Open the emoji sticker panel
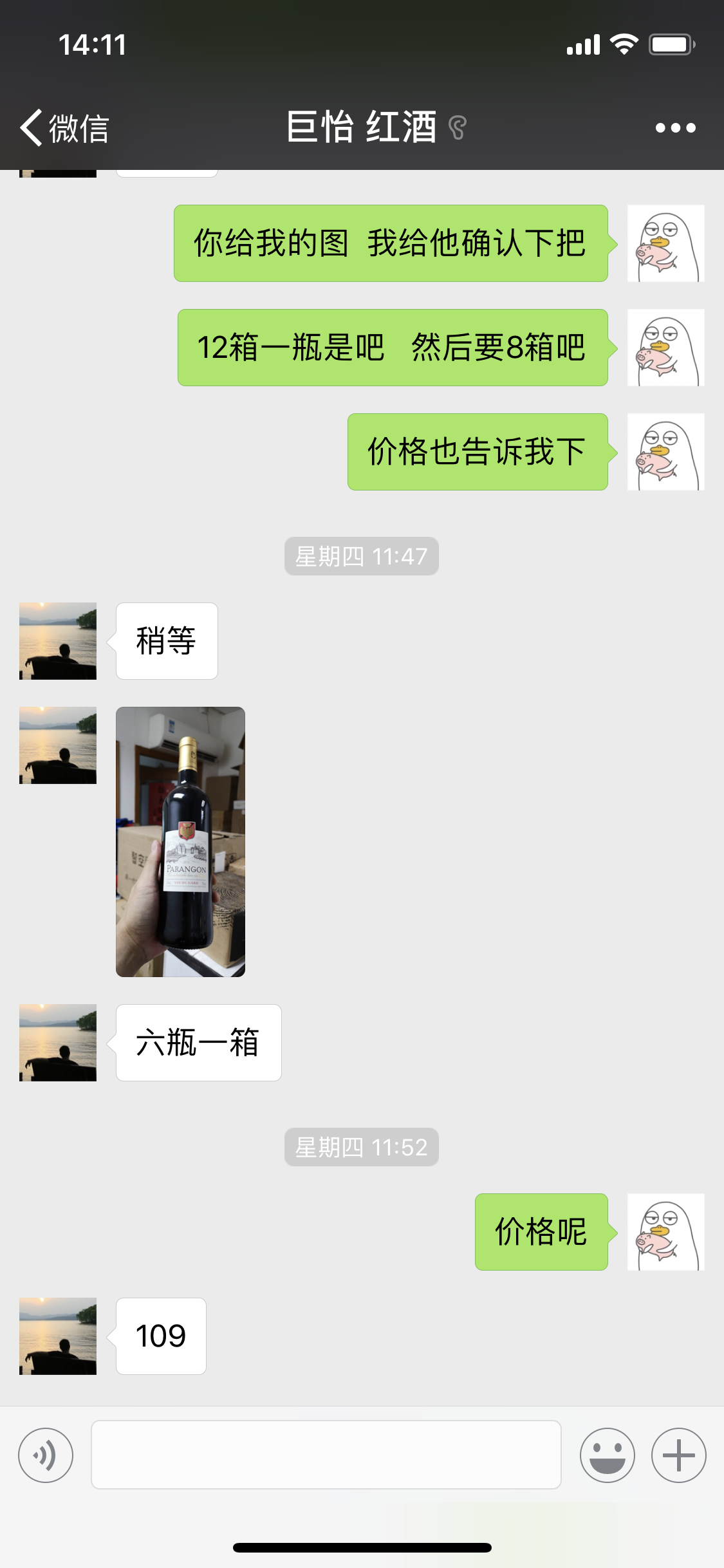 [607, 1455]
